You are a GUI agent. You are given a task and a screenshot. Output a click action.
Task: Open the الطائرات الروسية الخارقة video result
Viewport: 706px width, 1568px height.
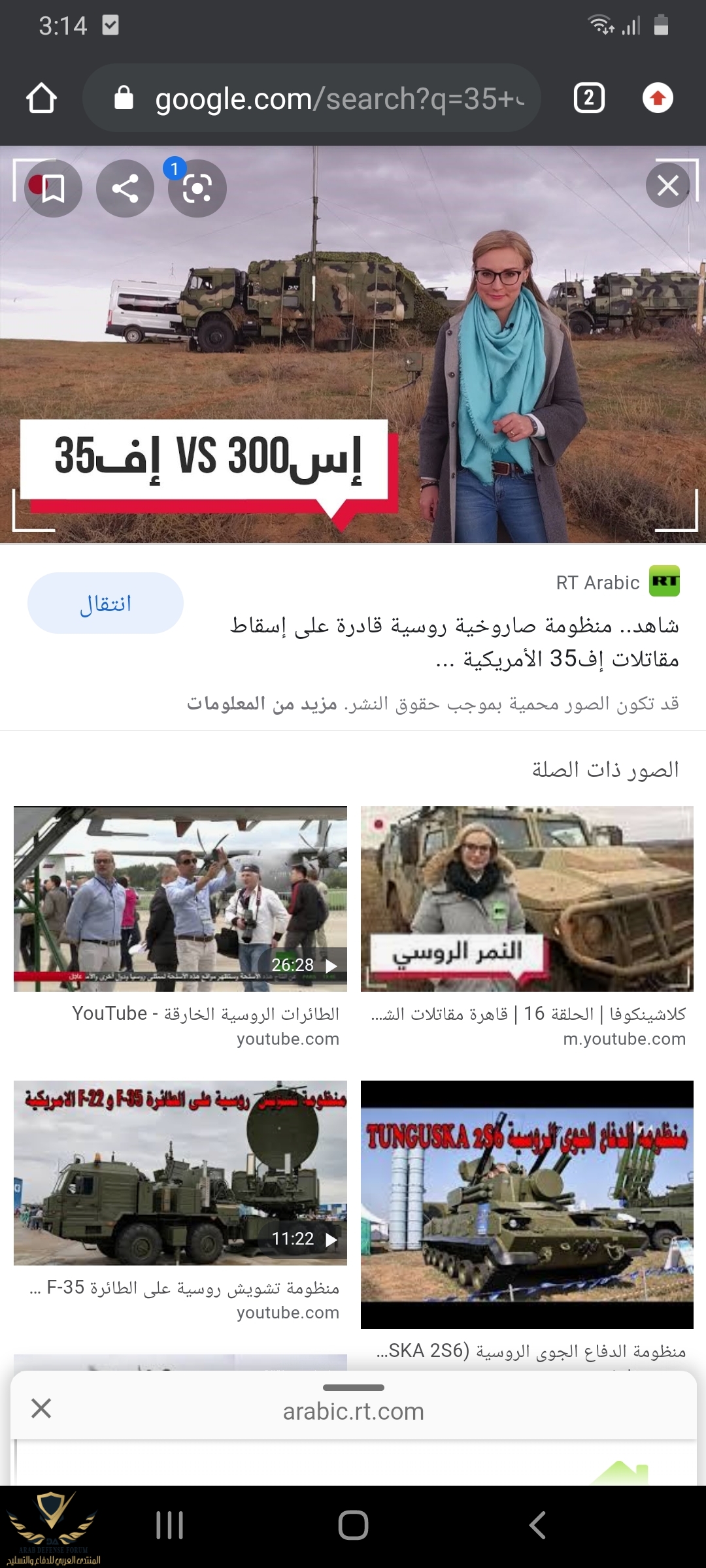tap(180, 898)
